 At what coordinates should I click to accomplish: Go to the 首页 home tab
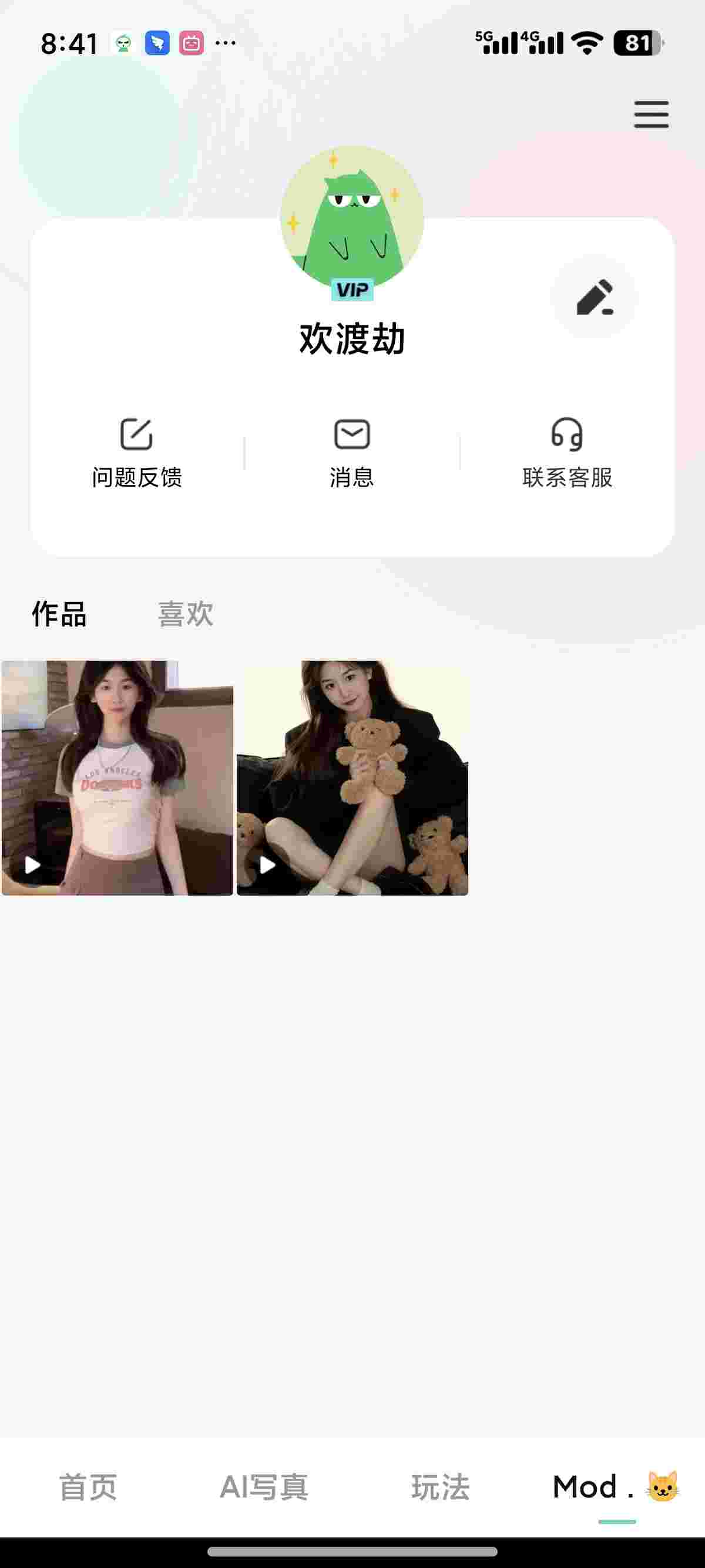click(88, 1487)
